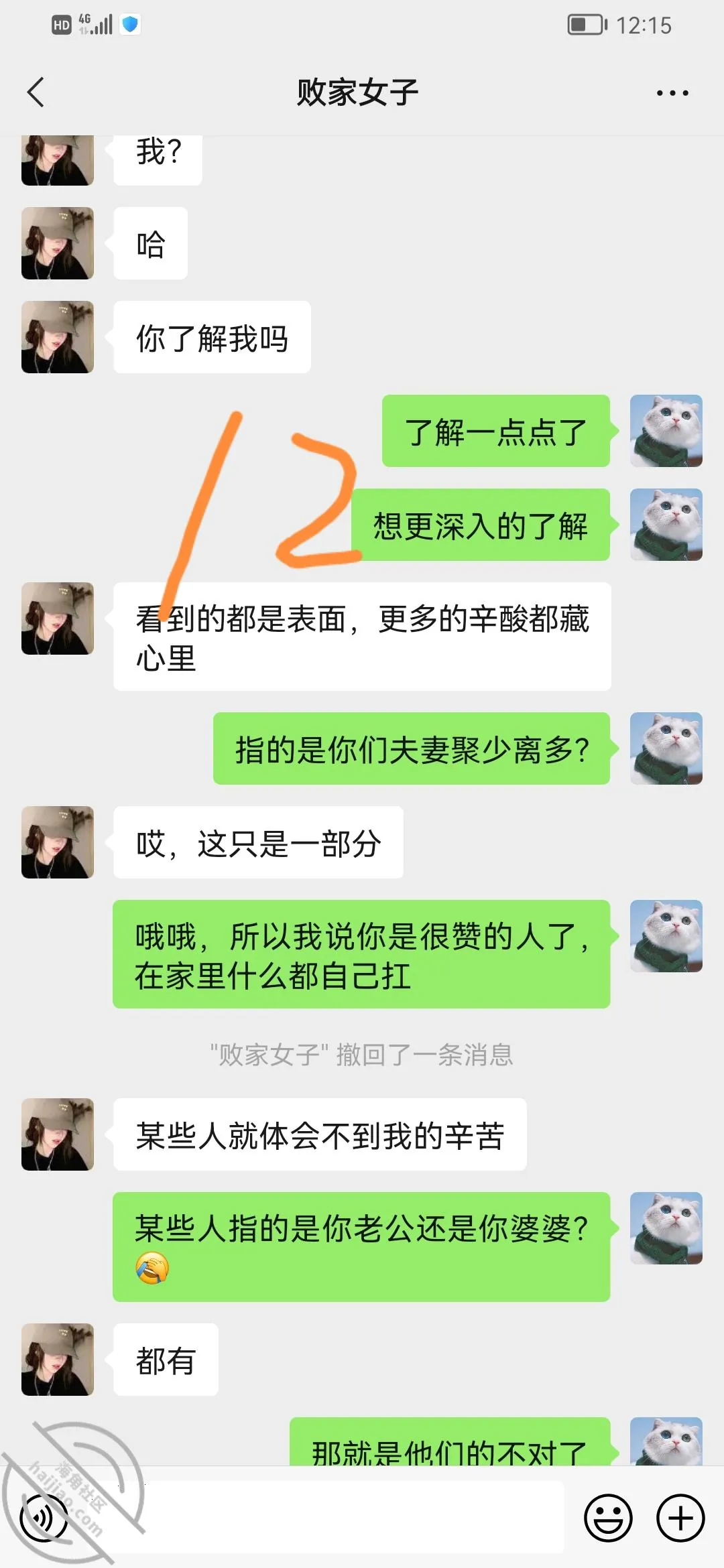Open the emoji sticker panel
This screenshot has height=1568, width=724.
[609, 1518]
